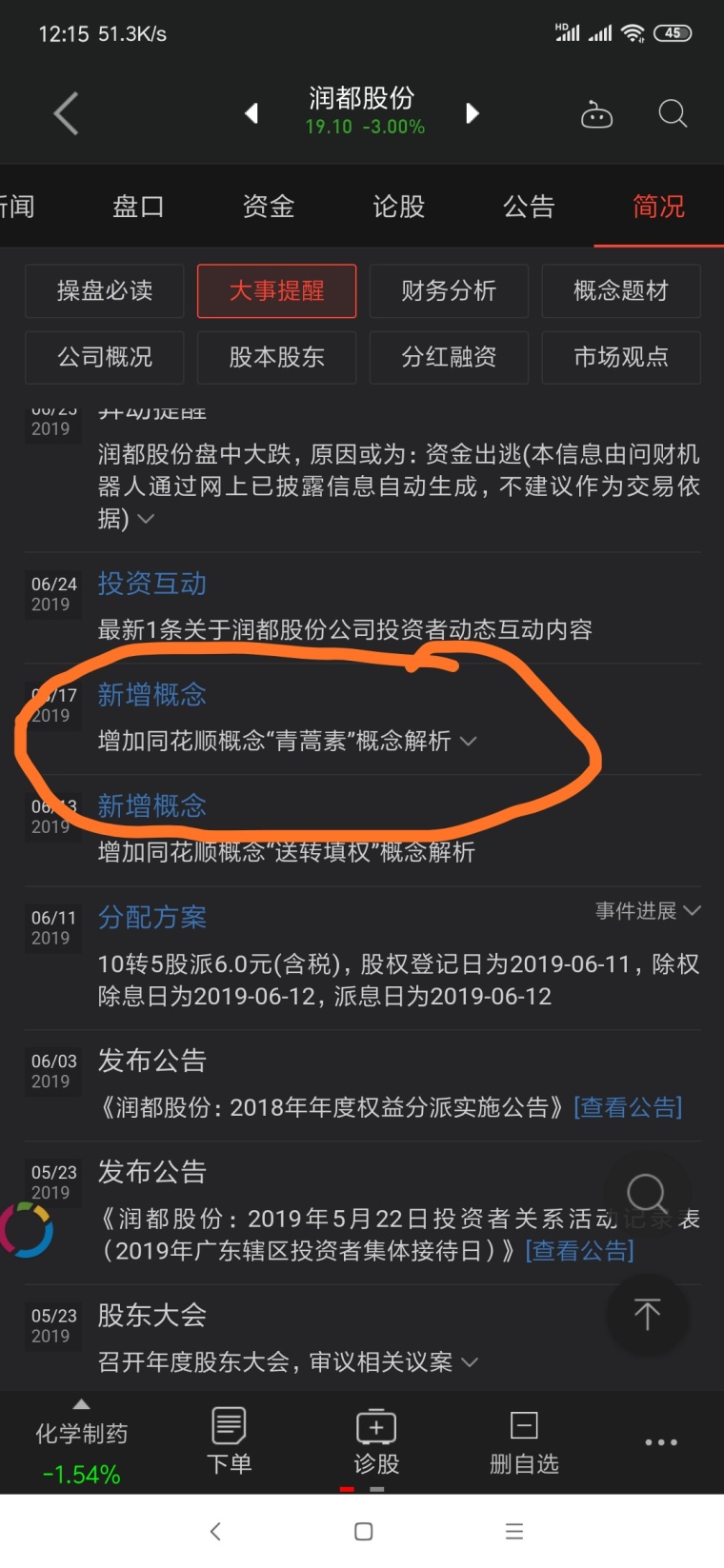Remove the stock via 删自选
This screenshot has width=724, height=1568.
coord(524,1441)
